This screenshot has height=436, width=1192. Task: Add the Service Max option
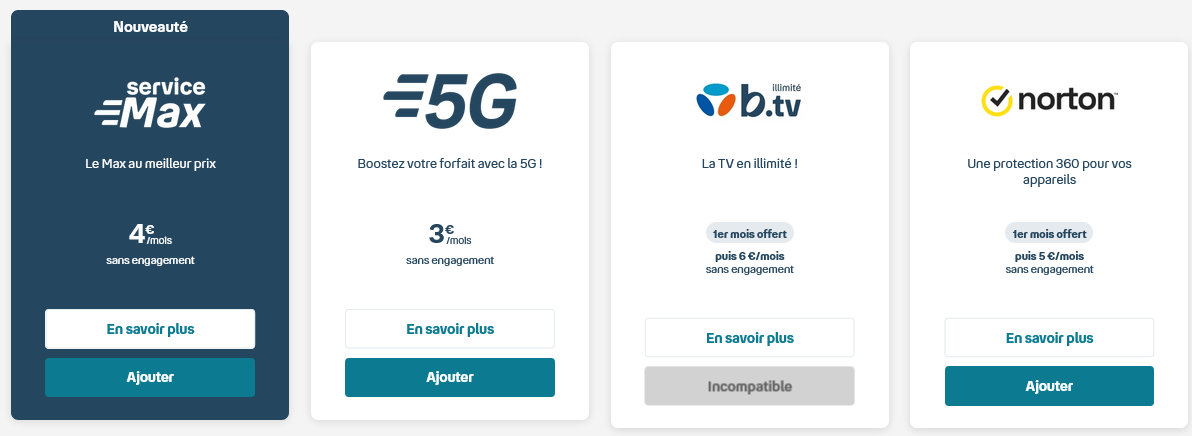point(150,377)
